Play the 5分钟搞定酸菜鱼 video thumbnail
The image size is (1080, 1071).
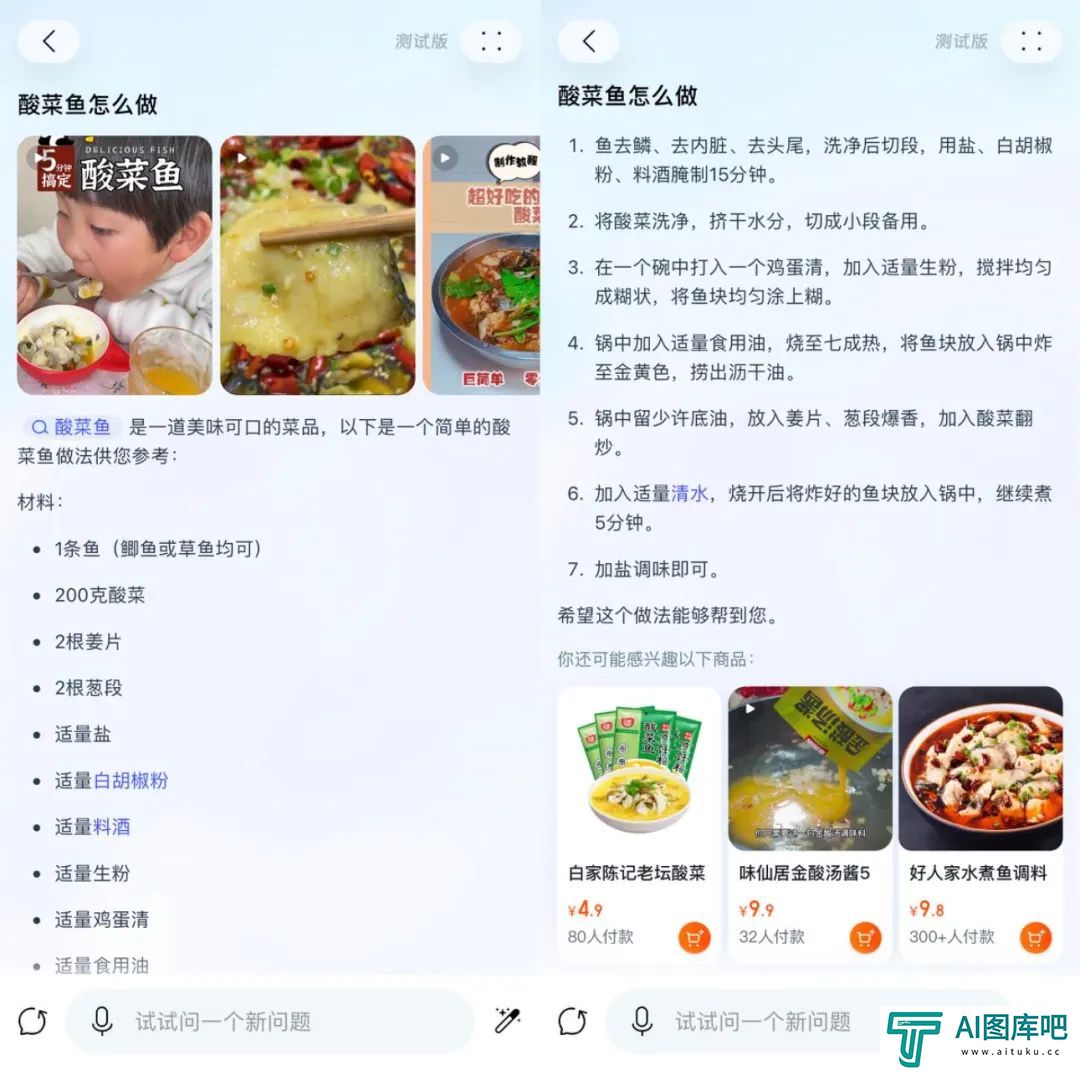coord(114,265)
